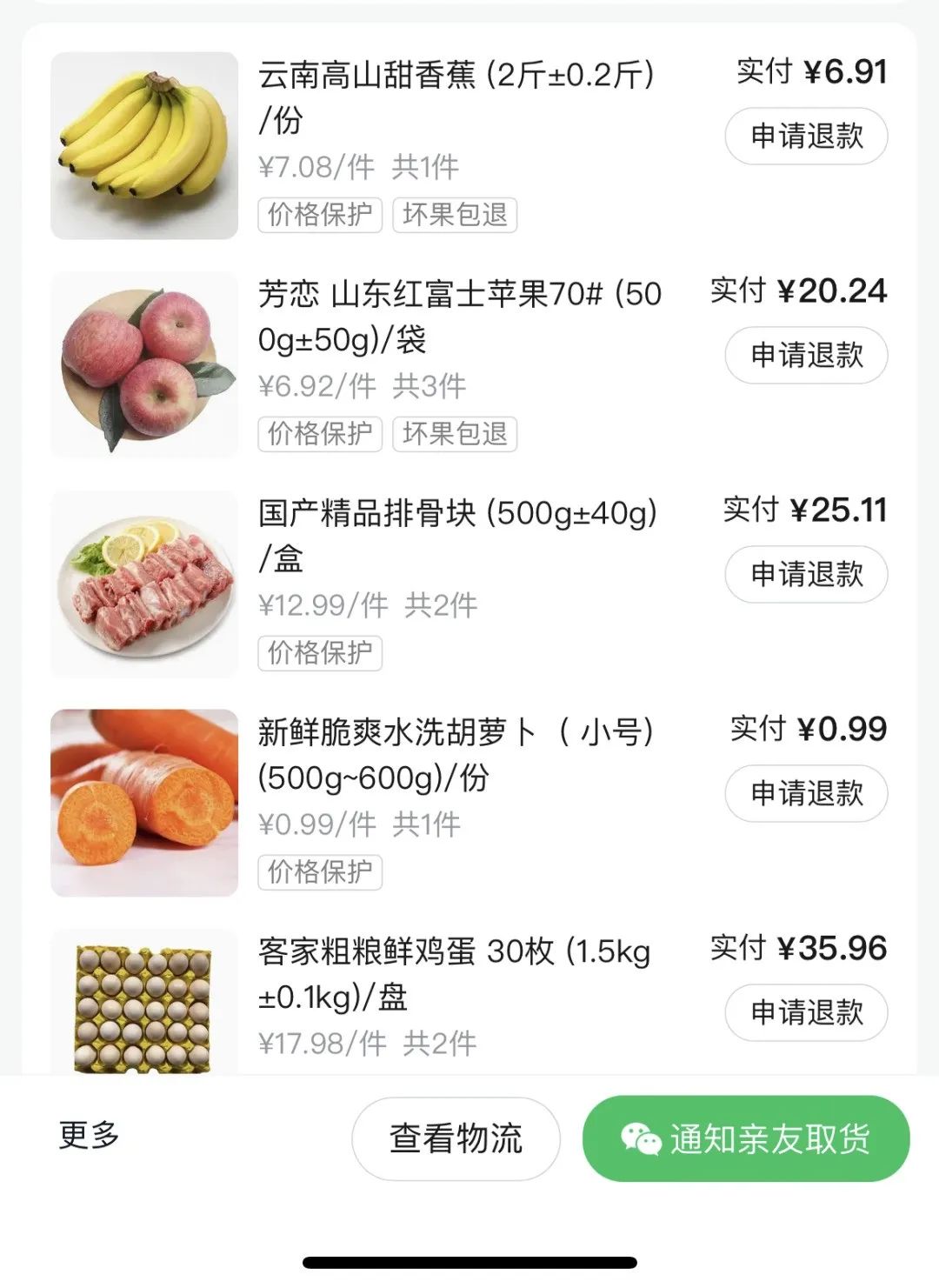This screenshot has width=939, height=1288.
Task: Tap 价格保护 tag under 水洗胡萝卜
Action: (x=320, y=872)
